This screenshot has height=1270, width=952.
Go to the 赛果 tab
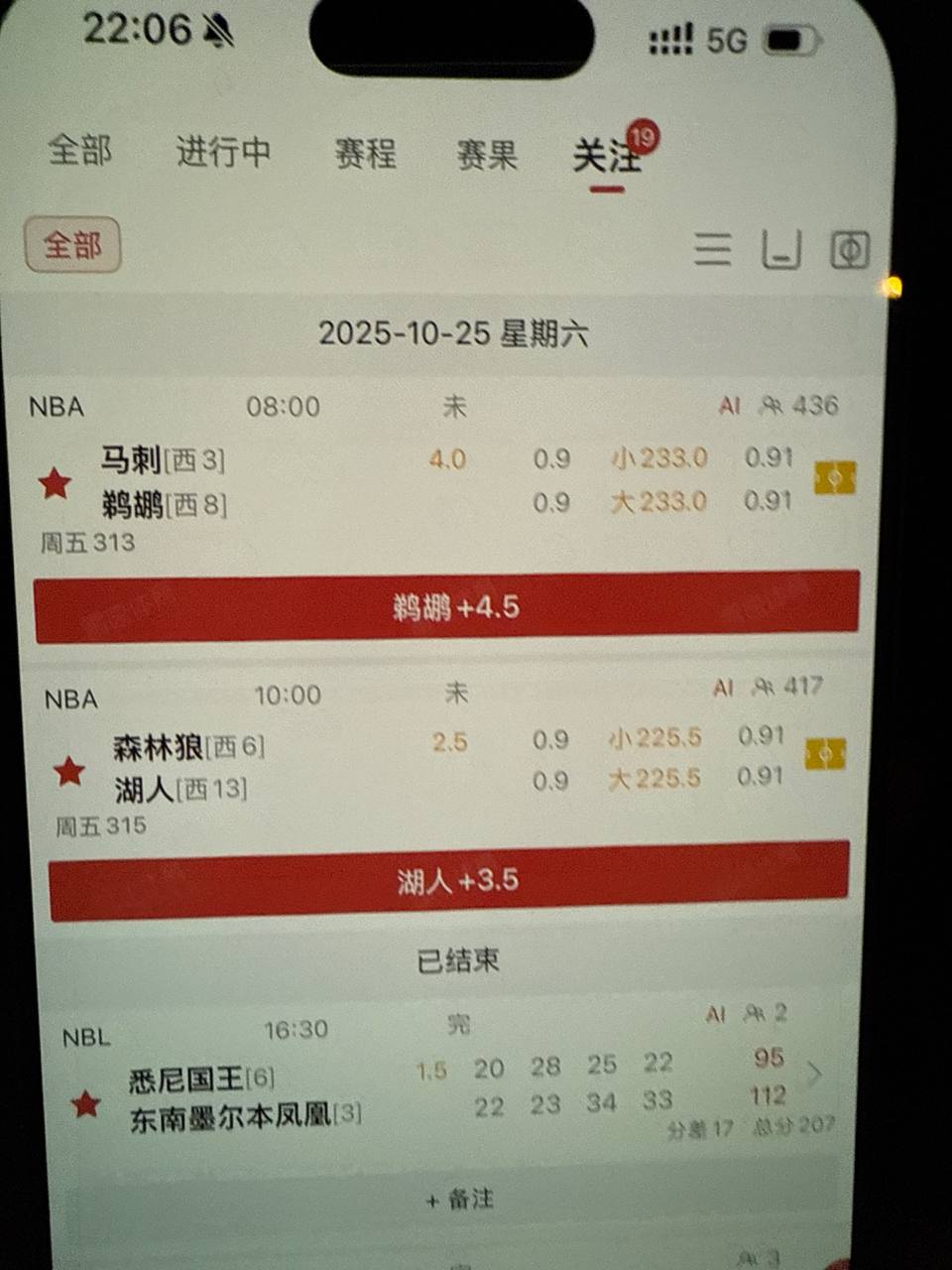pyautogui.click(x=487, y=155)
